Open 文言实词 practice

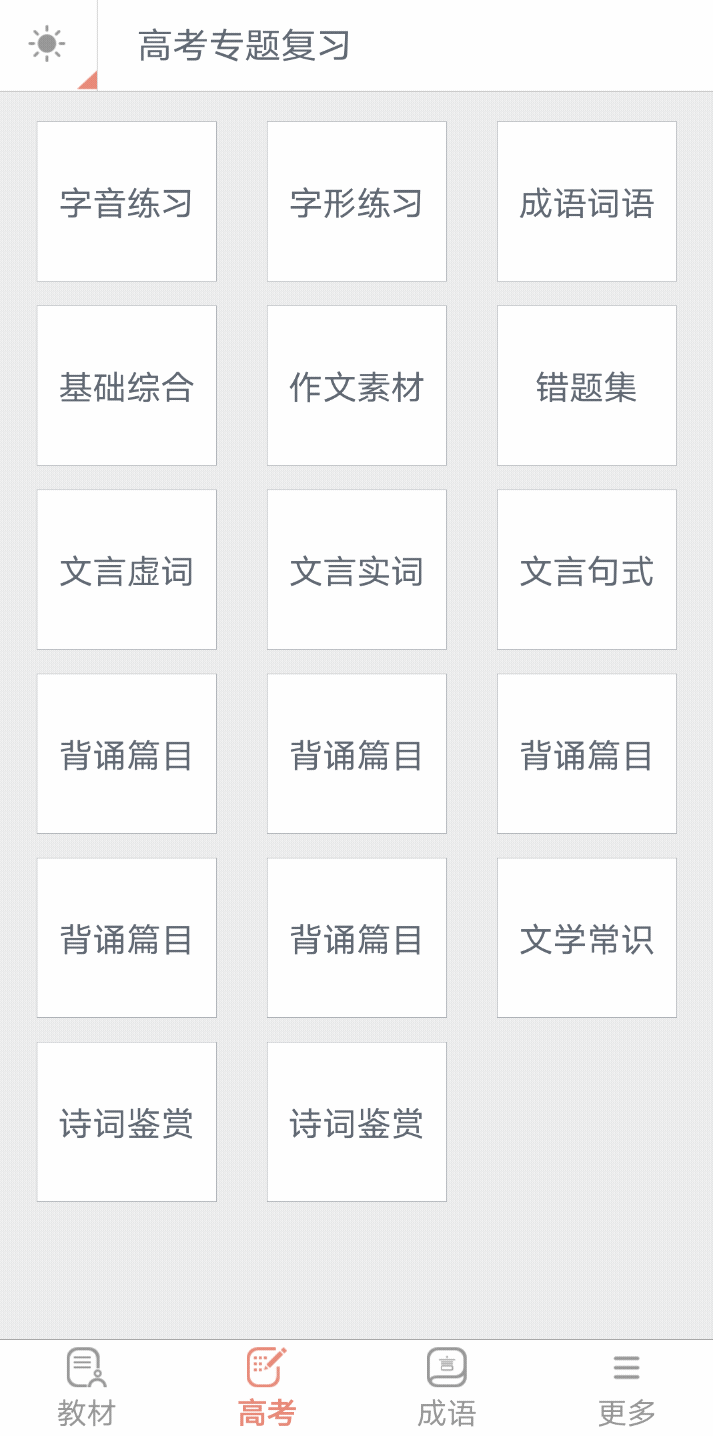[x=357, y=570]
